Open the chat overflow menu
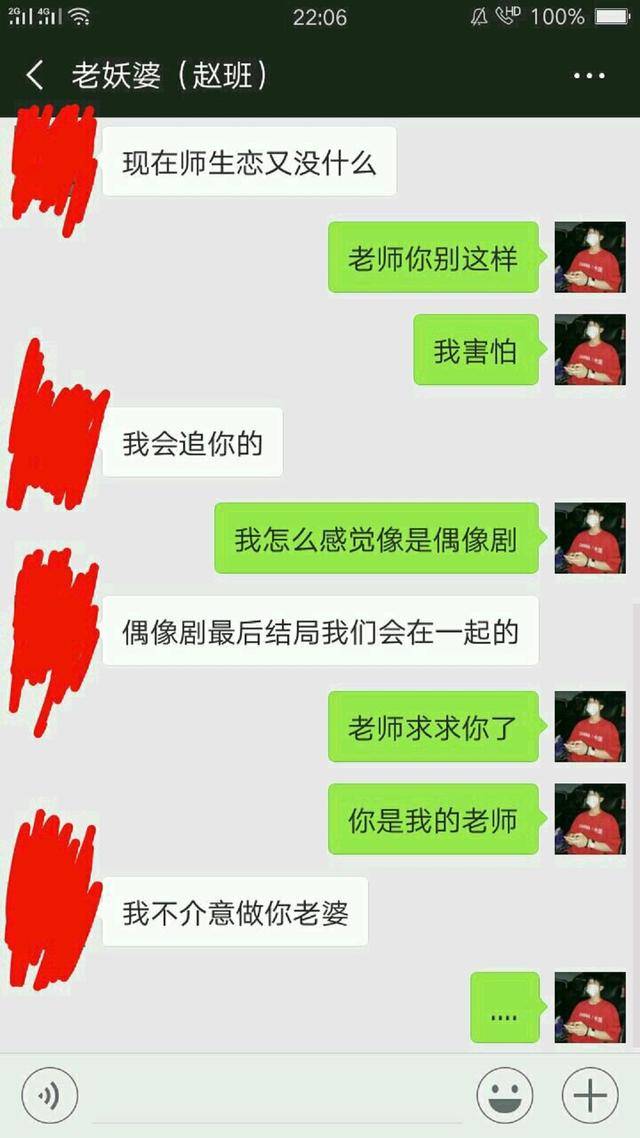Screen dimensions: 640x1138 (589, 76)
